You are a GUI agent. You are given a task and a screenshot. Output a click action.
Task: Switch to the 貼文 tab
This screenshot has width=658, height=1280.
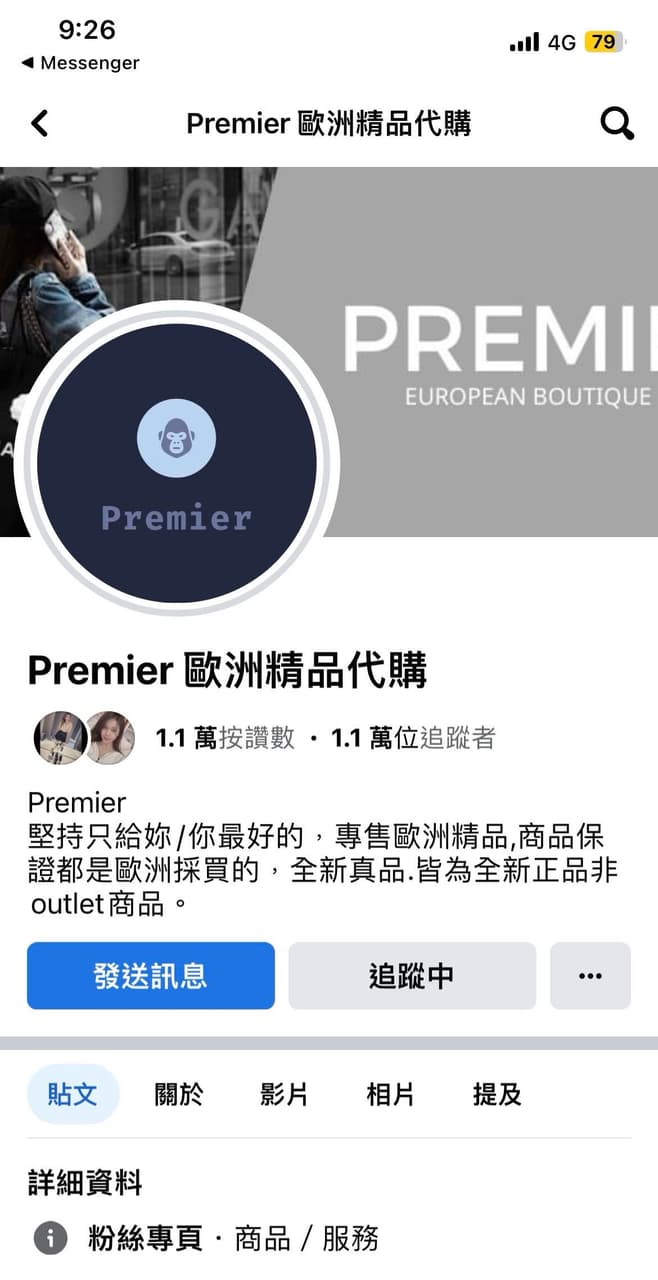[73, 1094]
